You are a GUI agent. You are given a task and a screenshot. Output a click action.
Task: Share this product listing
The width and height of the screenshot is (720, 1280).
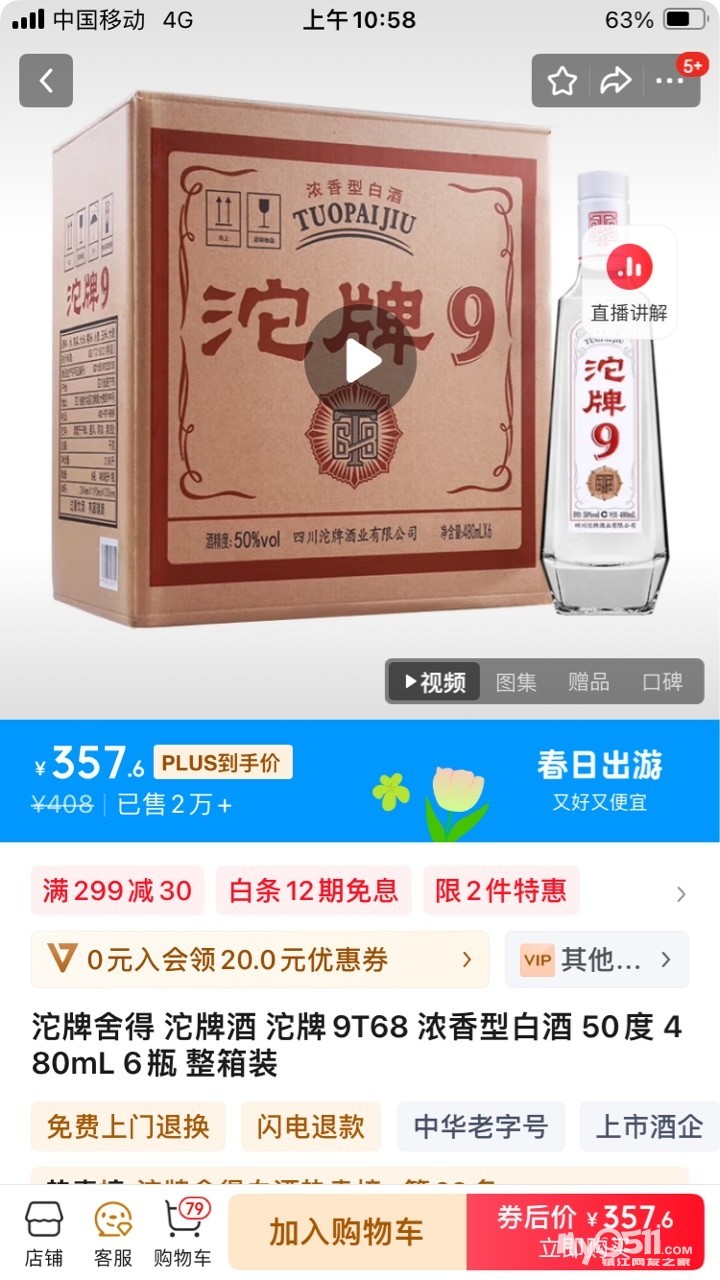616,81
